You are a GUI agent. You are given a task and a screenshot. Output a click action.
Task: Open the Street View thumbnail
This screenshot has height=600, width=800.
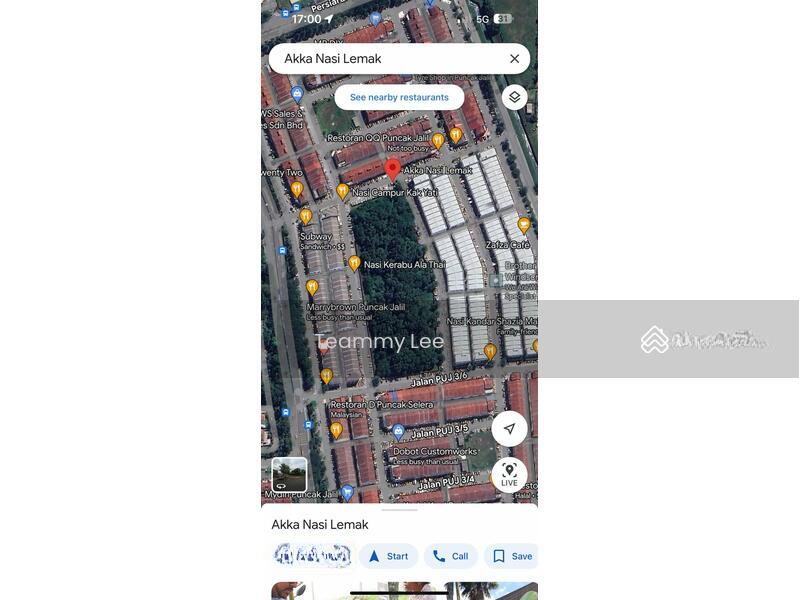pos(290,474)
